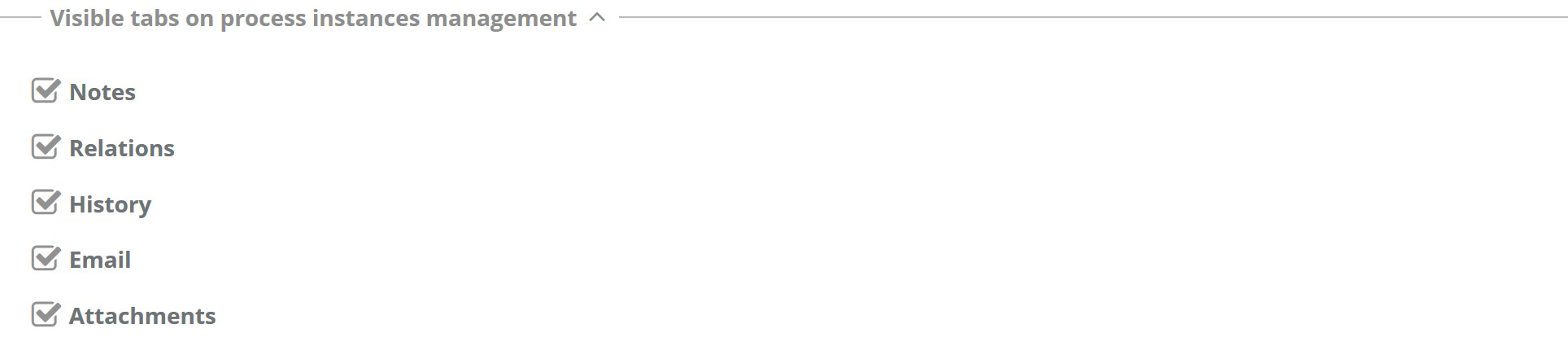
Task: Deselect the Attachments checkbox
Action: click(x=45, y=315)
